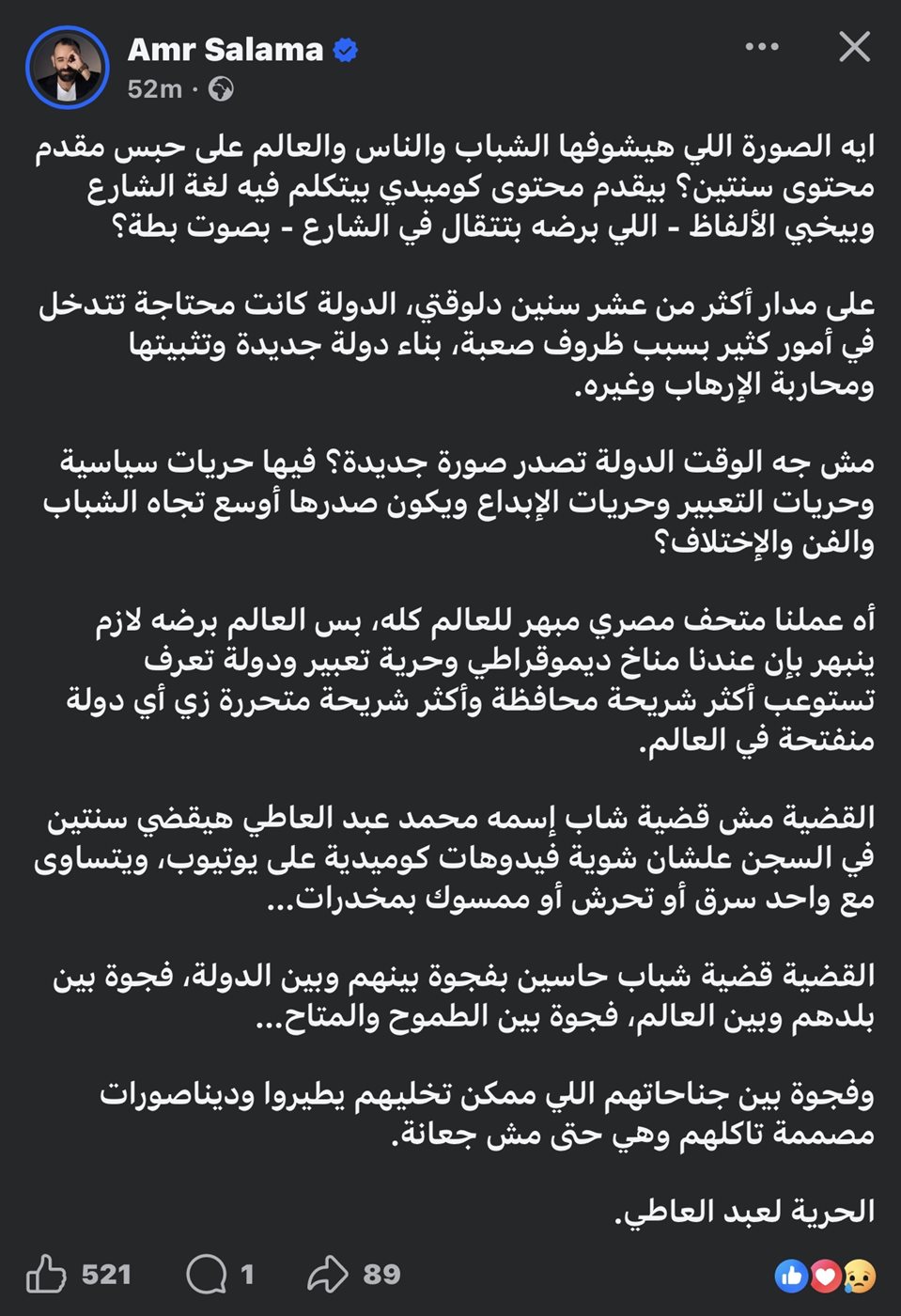The height and width of the screenshot is (1316, 901).
Task: Open comments on this post
Action: [x=207, y=1275]
